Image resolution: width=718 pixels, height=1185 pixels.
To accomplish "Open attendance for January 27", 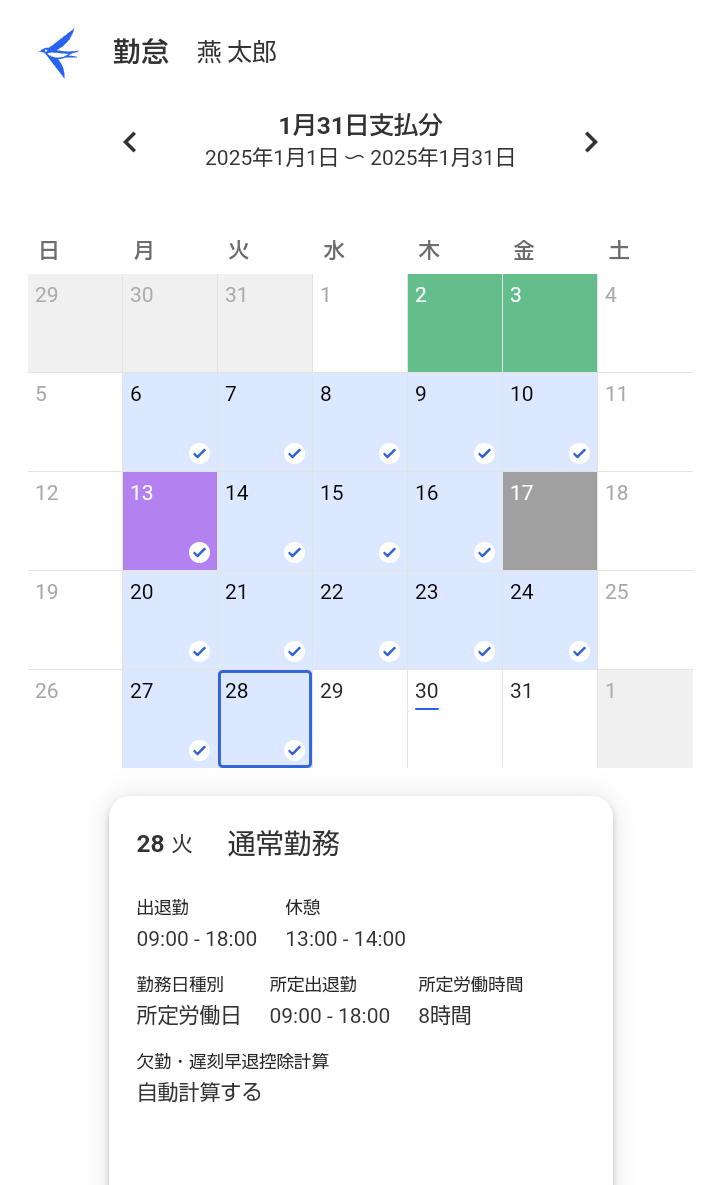I will pyautogui.click(x=169, y=718).
